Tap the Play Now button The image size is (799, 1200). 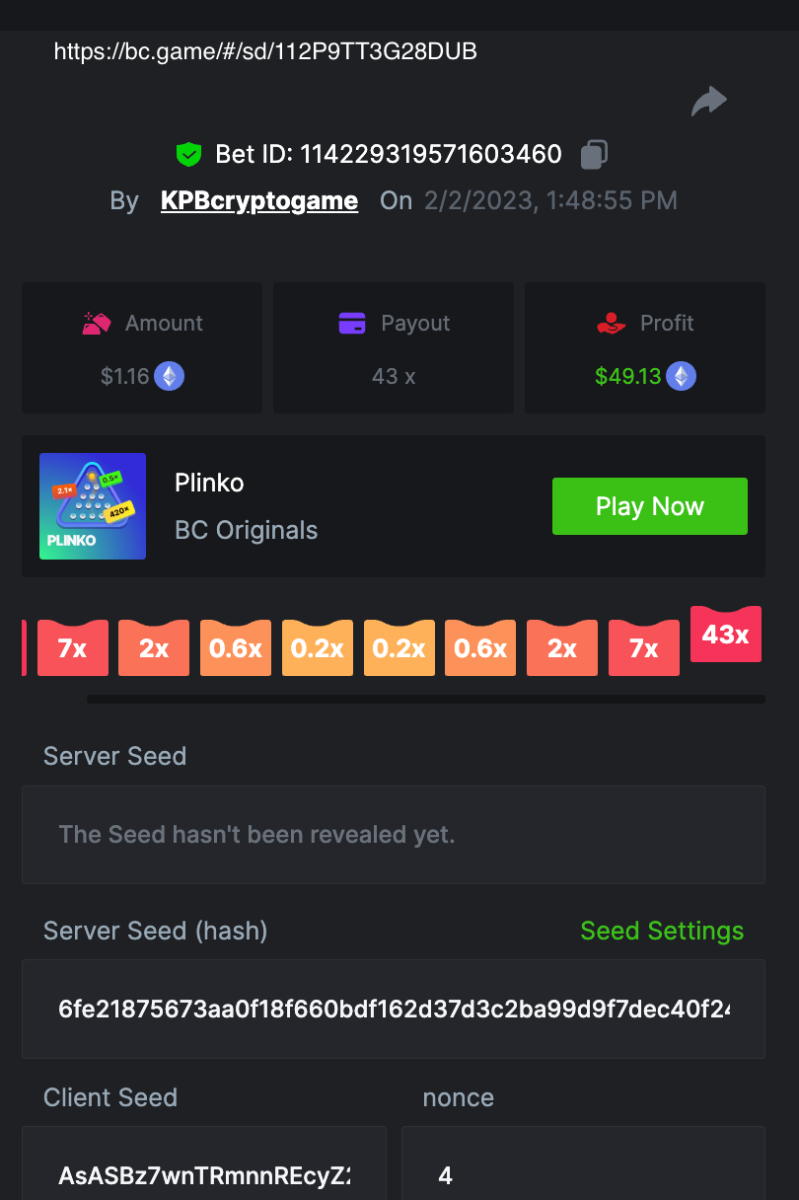click(x=649, y=506)
